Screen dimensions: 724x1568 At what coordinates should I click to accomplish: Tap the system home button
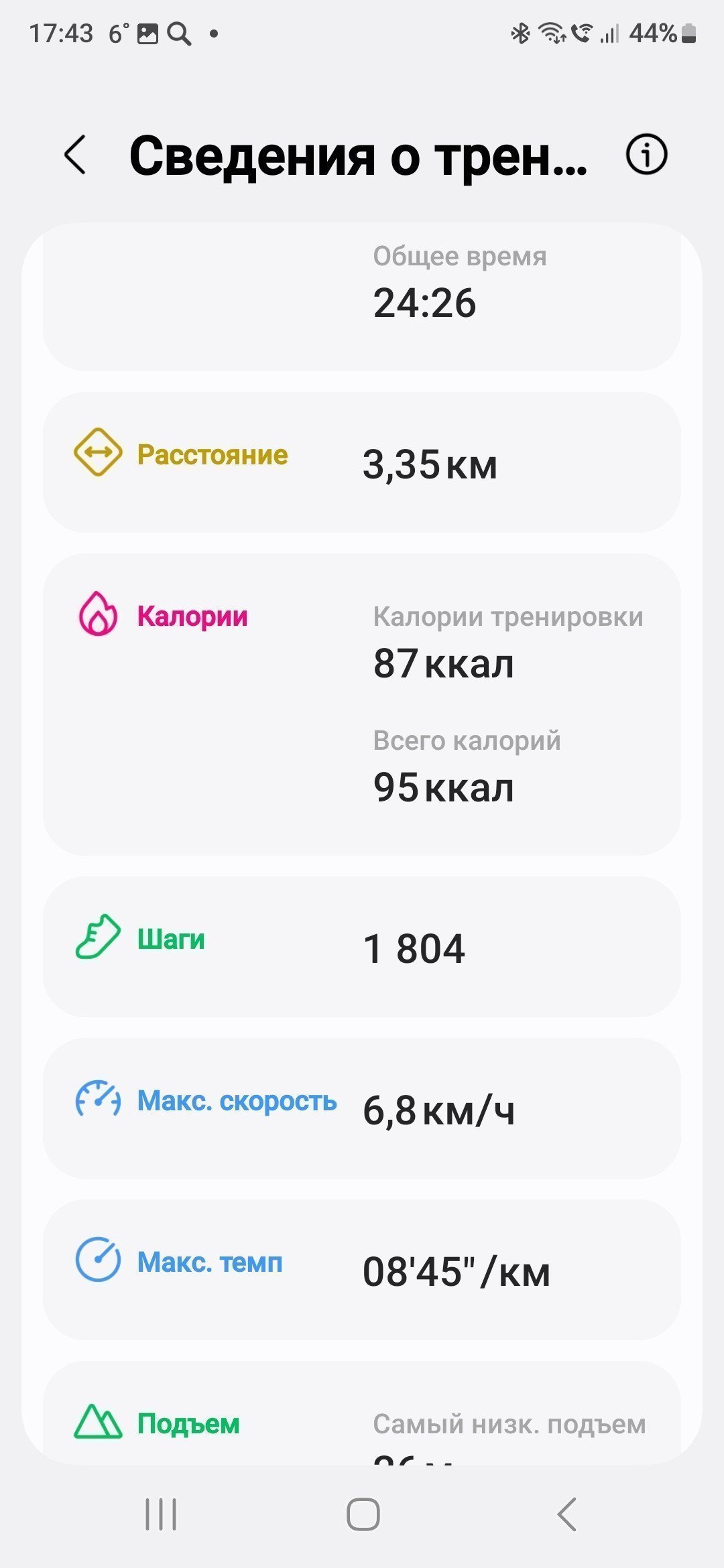363,1514
